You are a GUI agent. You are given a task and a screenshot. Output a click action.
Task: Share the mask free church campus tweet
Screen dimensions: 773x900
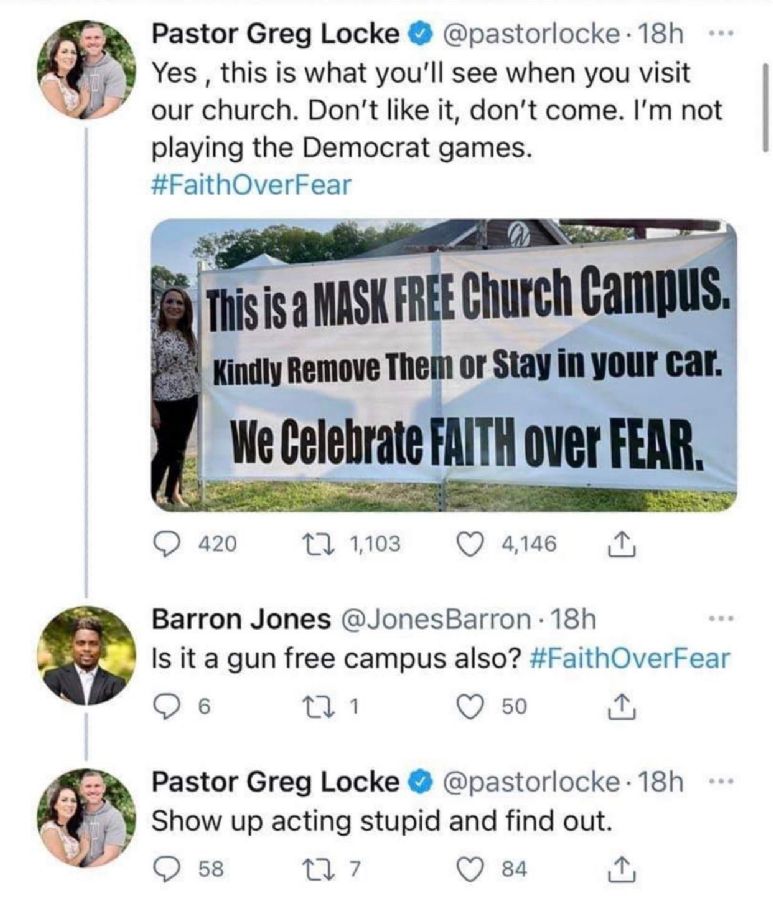point(621,544)
